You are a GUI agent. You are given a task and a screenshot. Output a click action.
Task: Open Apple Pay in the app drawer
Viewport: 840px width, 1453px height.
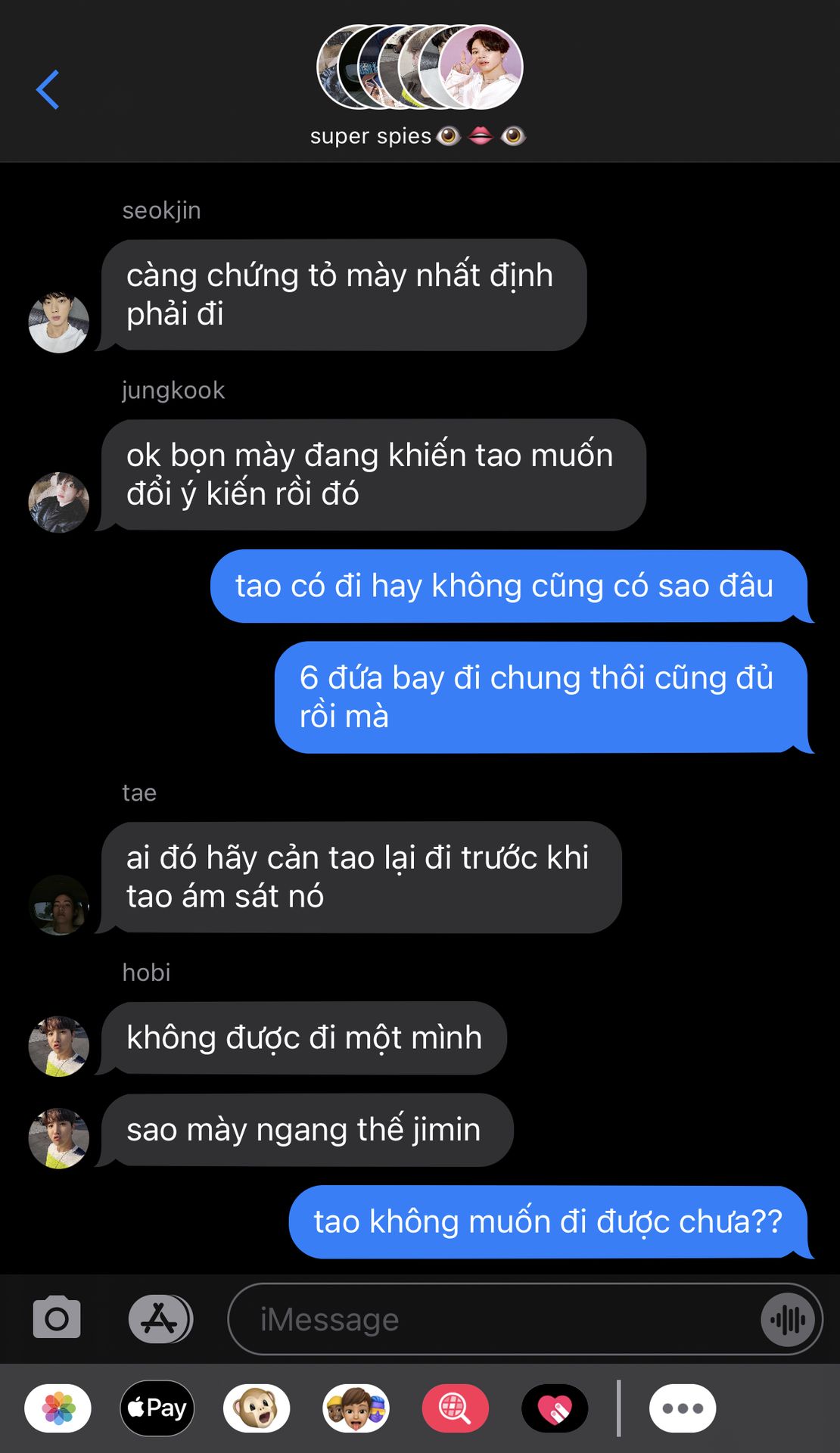point(157,1408)
